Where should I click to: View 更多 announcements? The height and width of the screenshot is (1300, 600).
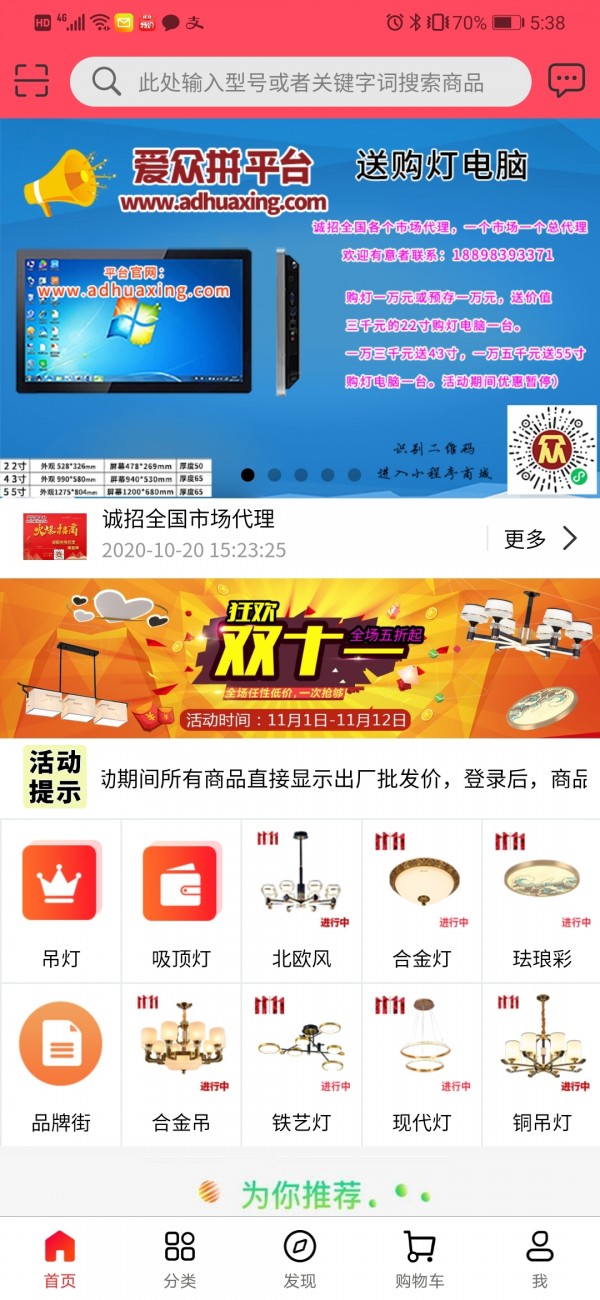click(x=540, y=539)
